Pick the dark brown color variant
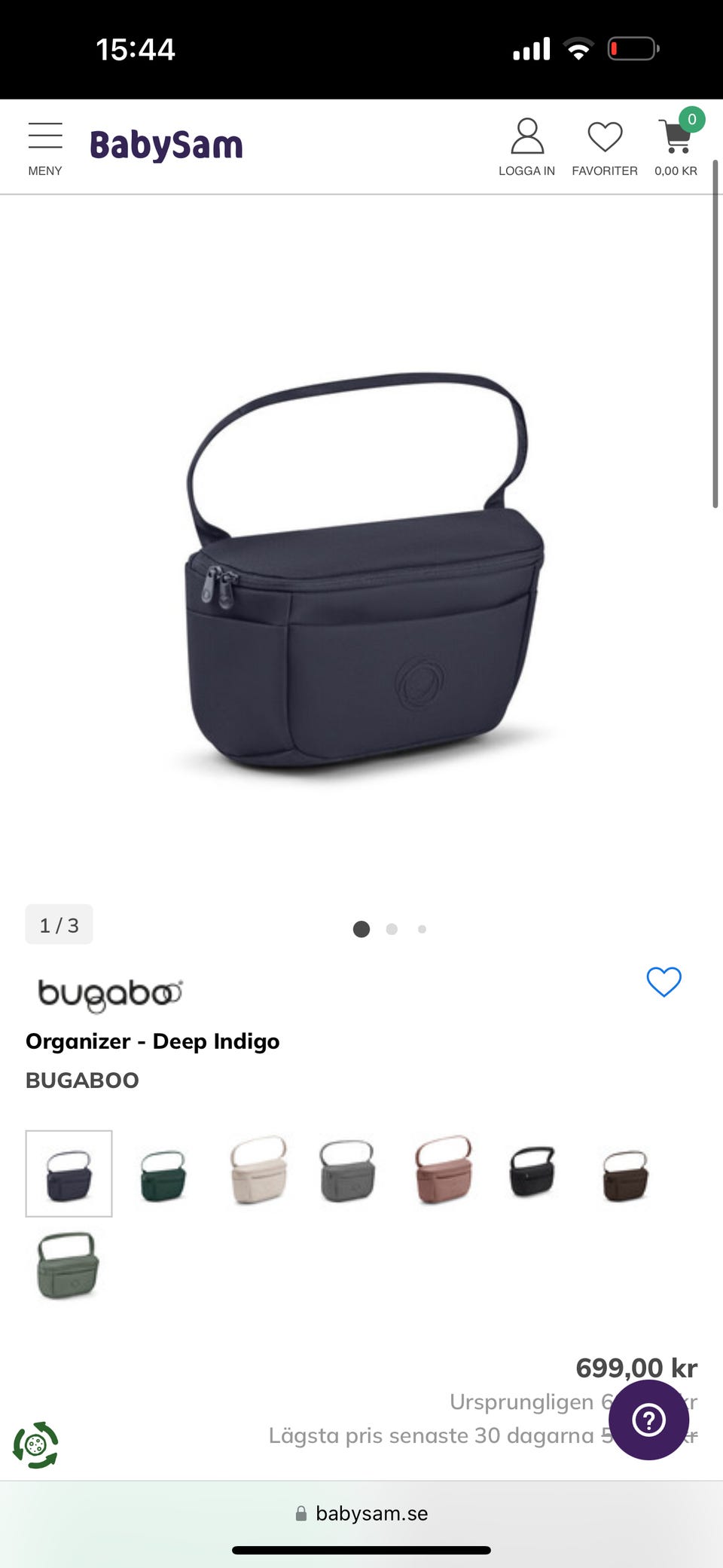This screenshot has height=1568, width=723. [x=625, y=1174]
